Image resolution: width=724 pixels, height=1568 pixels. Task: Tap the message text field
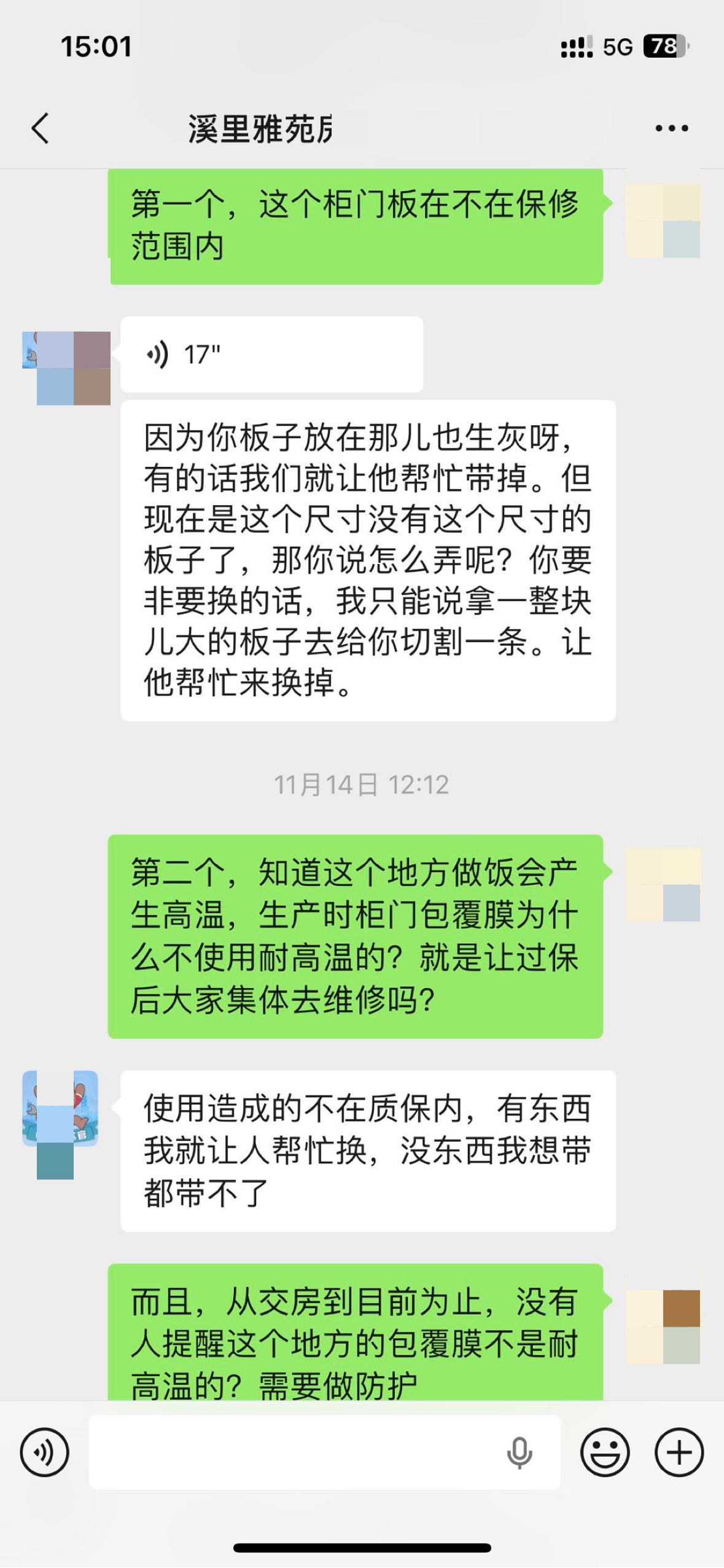pyautogui.click(x=295, y=1452)
